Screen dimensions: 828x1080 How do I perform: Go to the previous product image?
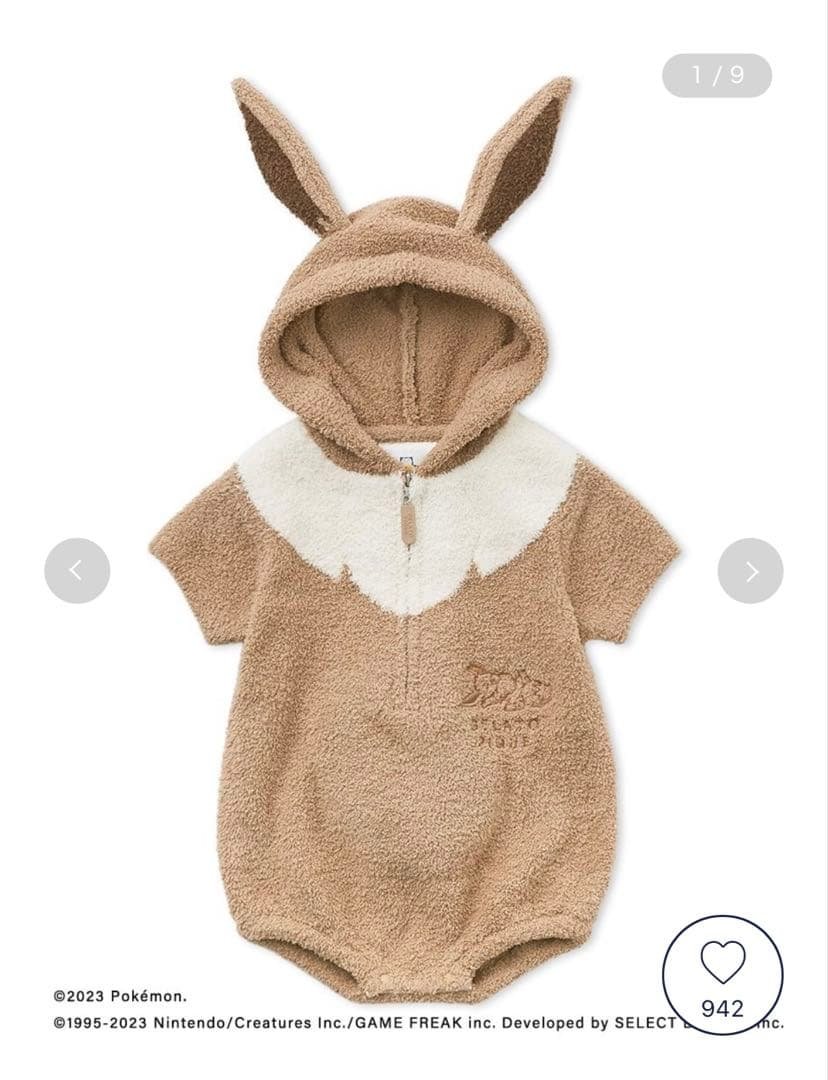[x=77, y=570]
